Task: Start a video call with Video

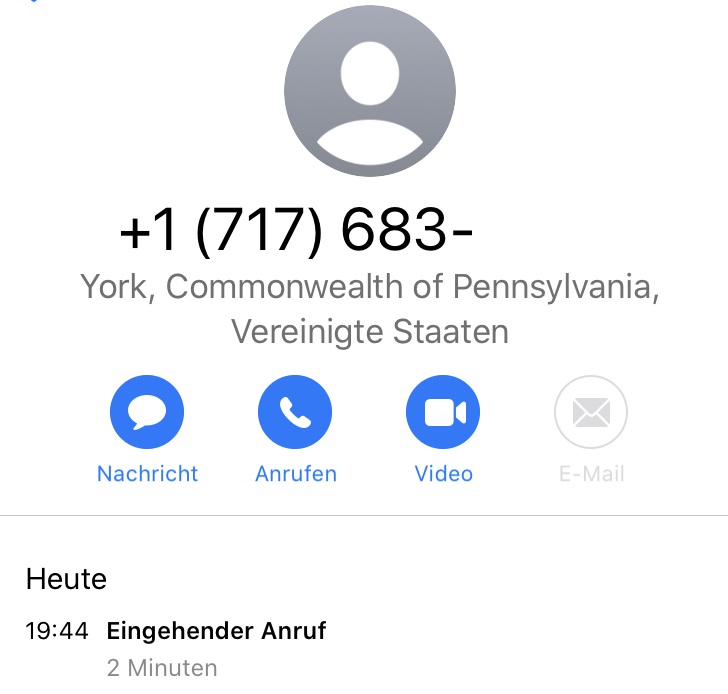Action: pos(443,412)
